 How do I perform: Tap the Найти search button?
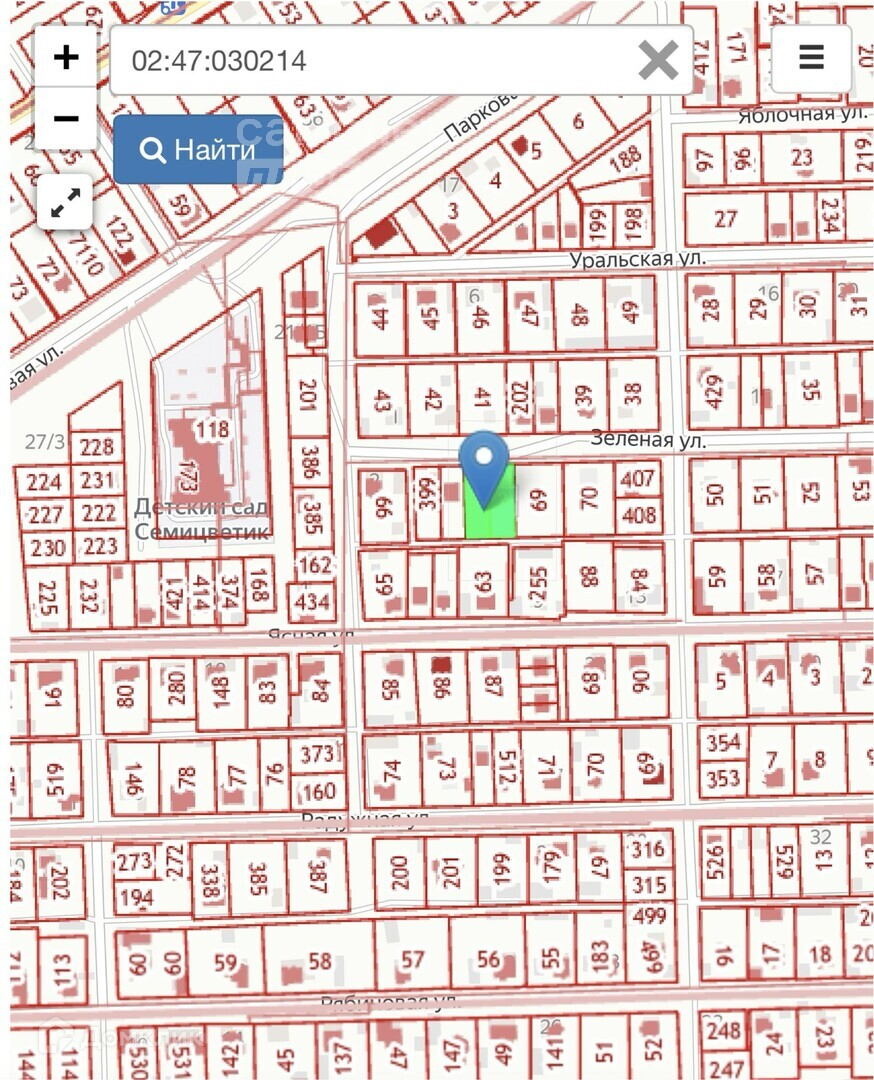click(198, 150)
